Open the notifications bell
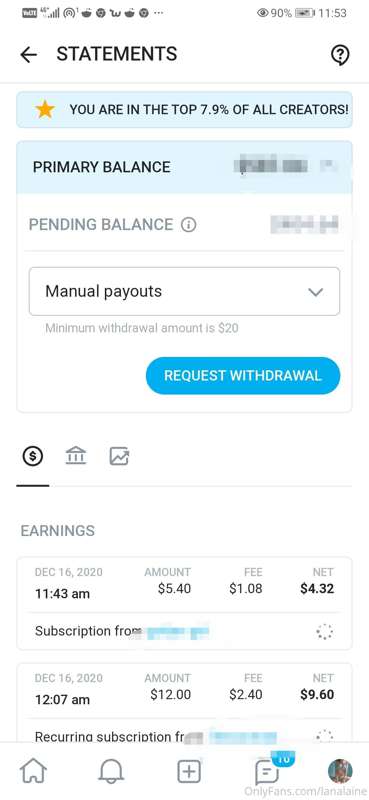Image resolution: width=369 pixels, height=800 pixels. [111, 771]
